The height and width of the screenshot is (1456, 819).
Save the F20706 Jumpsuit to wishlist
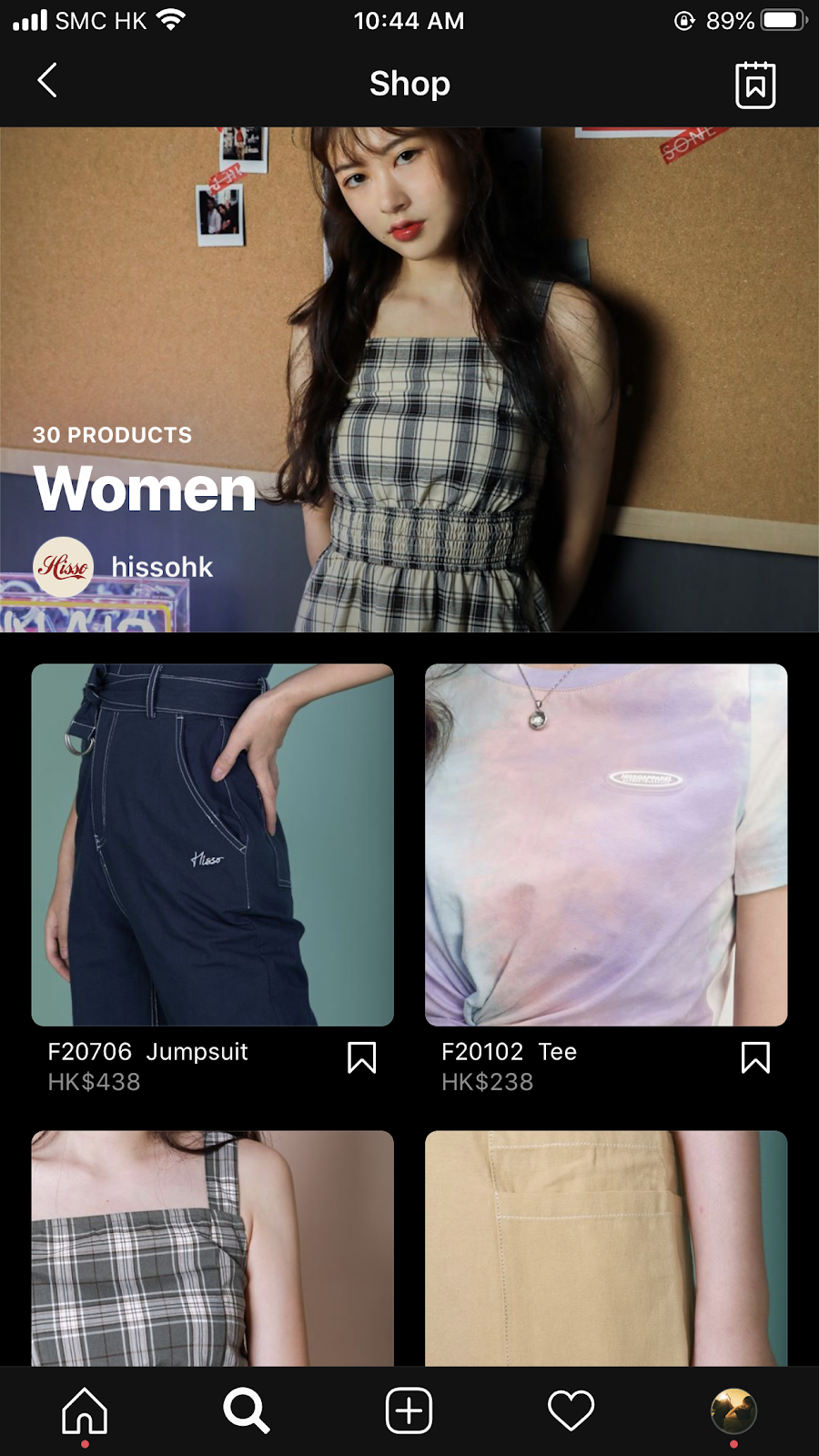coord(361,1057)
